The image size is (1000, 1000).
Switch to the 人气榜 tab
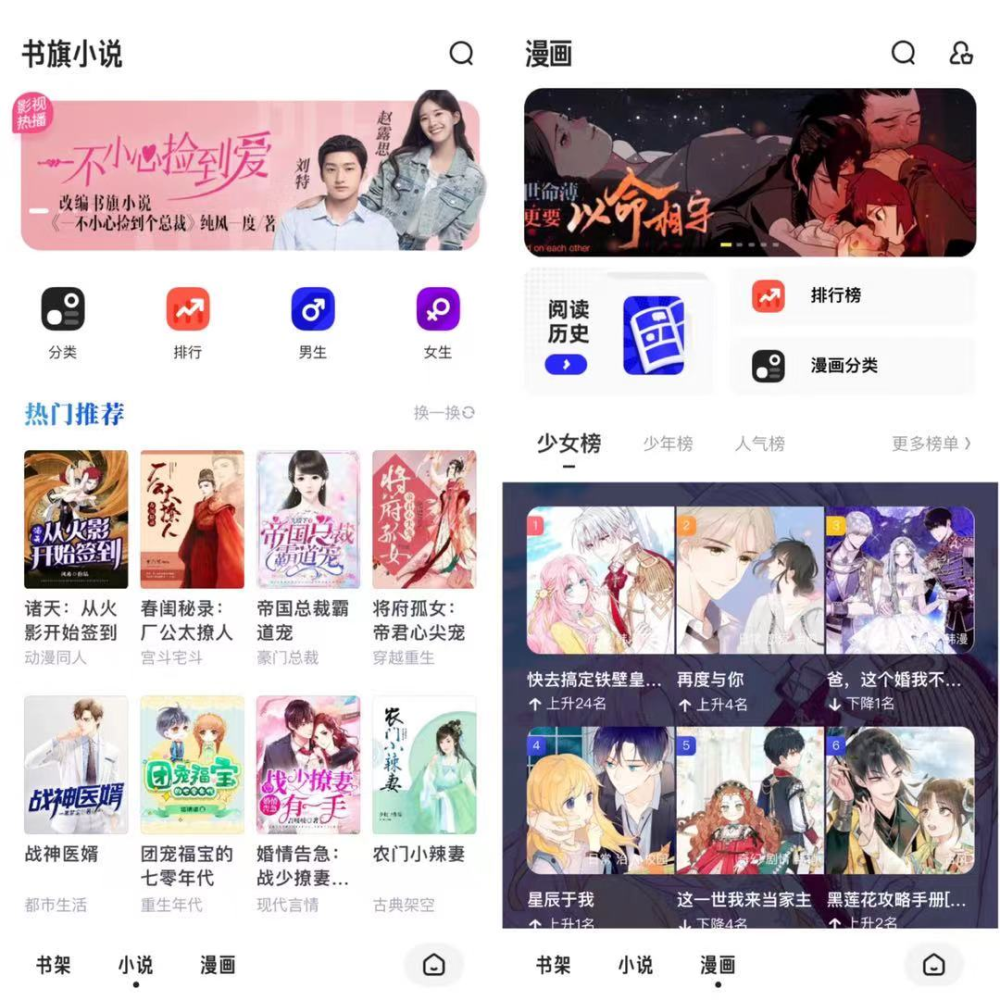[x=760, y=443]
